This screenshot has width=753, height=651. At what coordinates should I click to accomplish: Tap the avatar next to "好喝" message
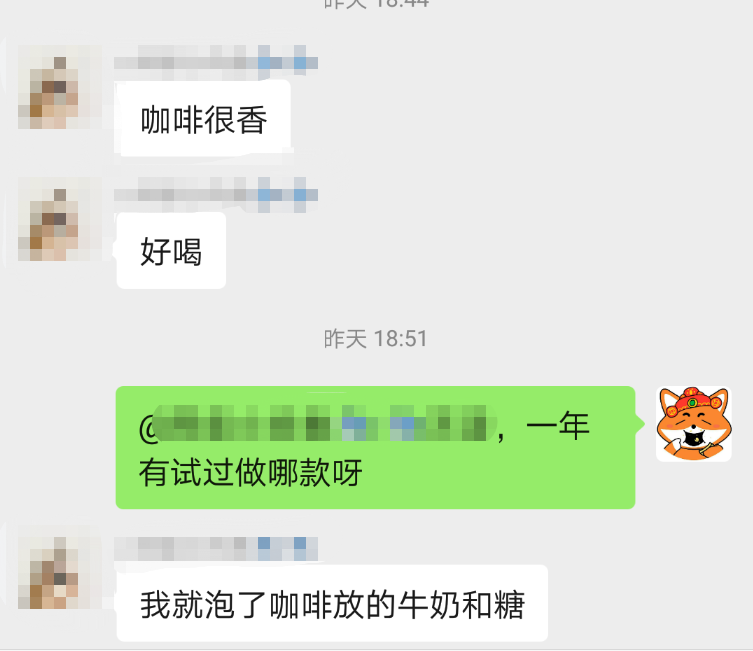click(60, 219)
